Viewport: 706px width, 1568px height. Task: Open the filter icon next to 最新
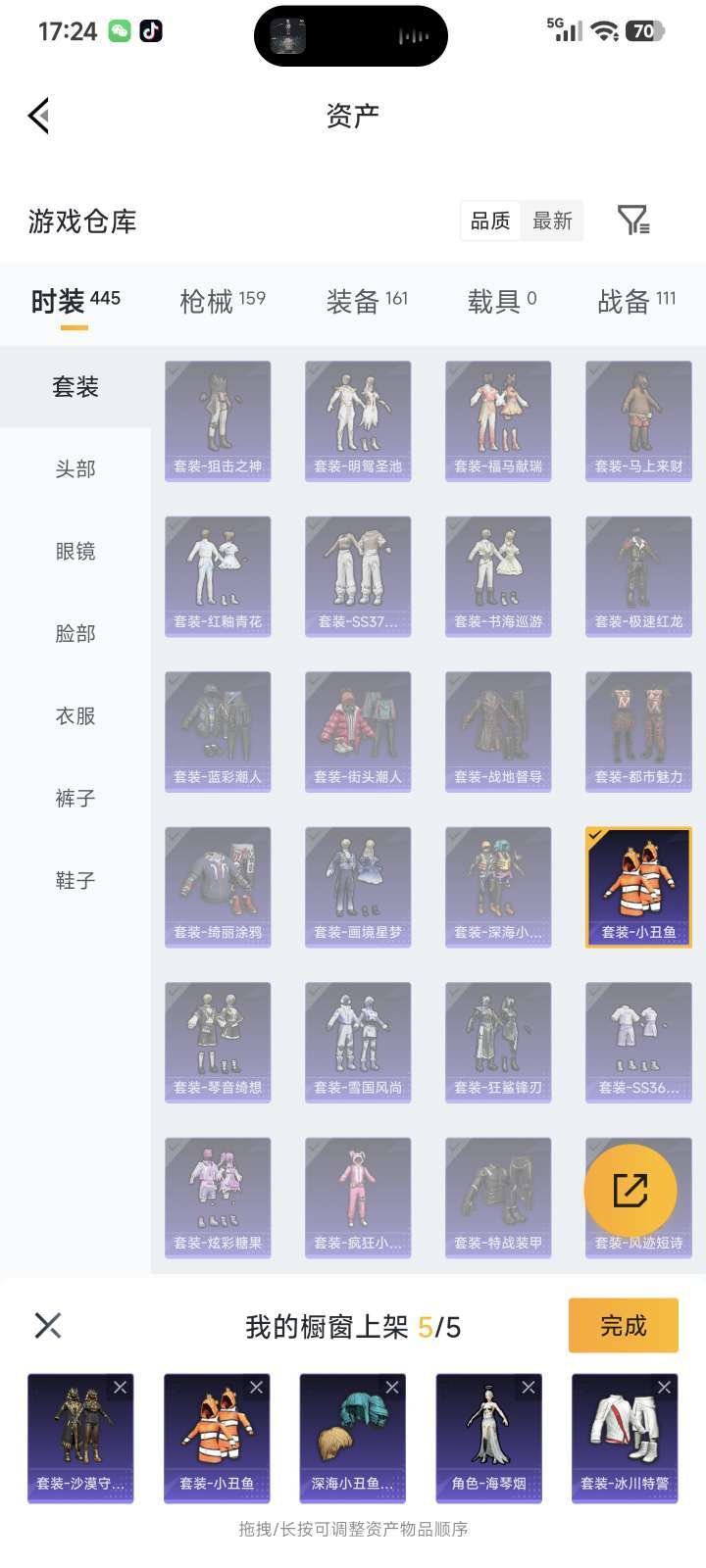(633, 220)
